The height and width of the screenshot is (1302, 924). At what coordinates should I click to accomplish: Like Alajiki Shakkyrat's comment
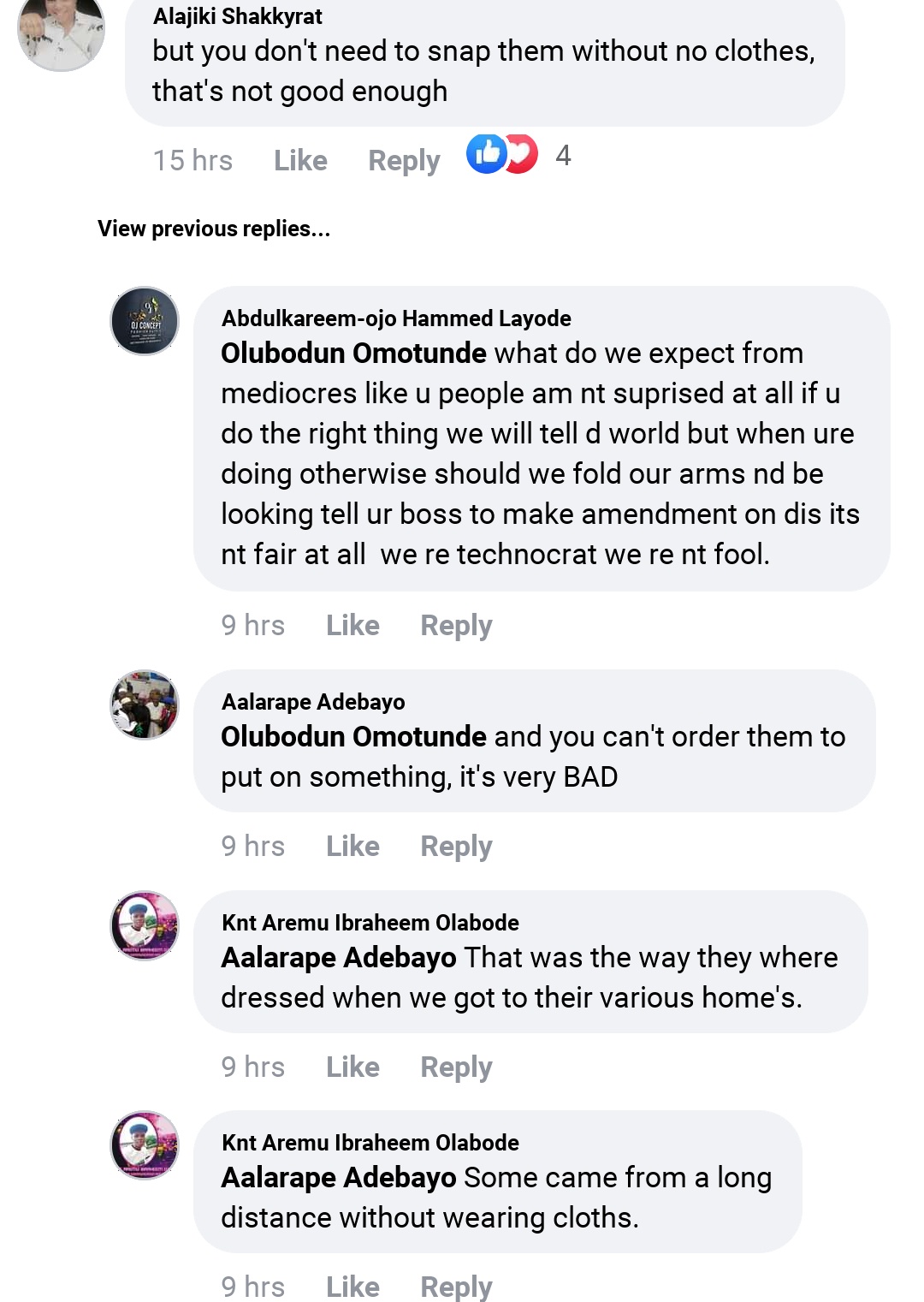click(x=300, y=160)
